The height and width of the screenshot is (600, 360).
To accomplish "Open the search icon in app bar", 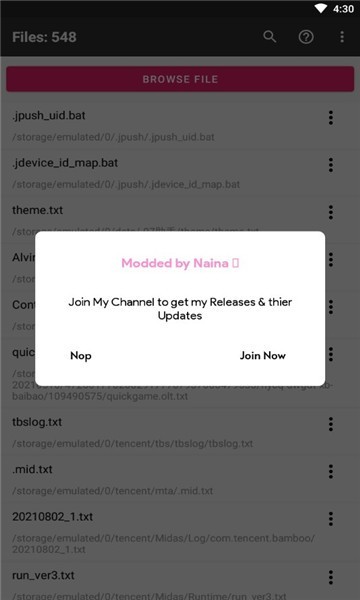I will (270, 37).
